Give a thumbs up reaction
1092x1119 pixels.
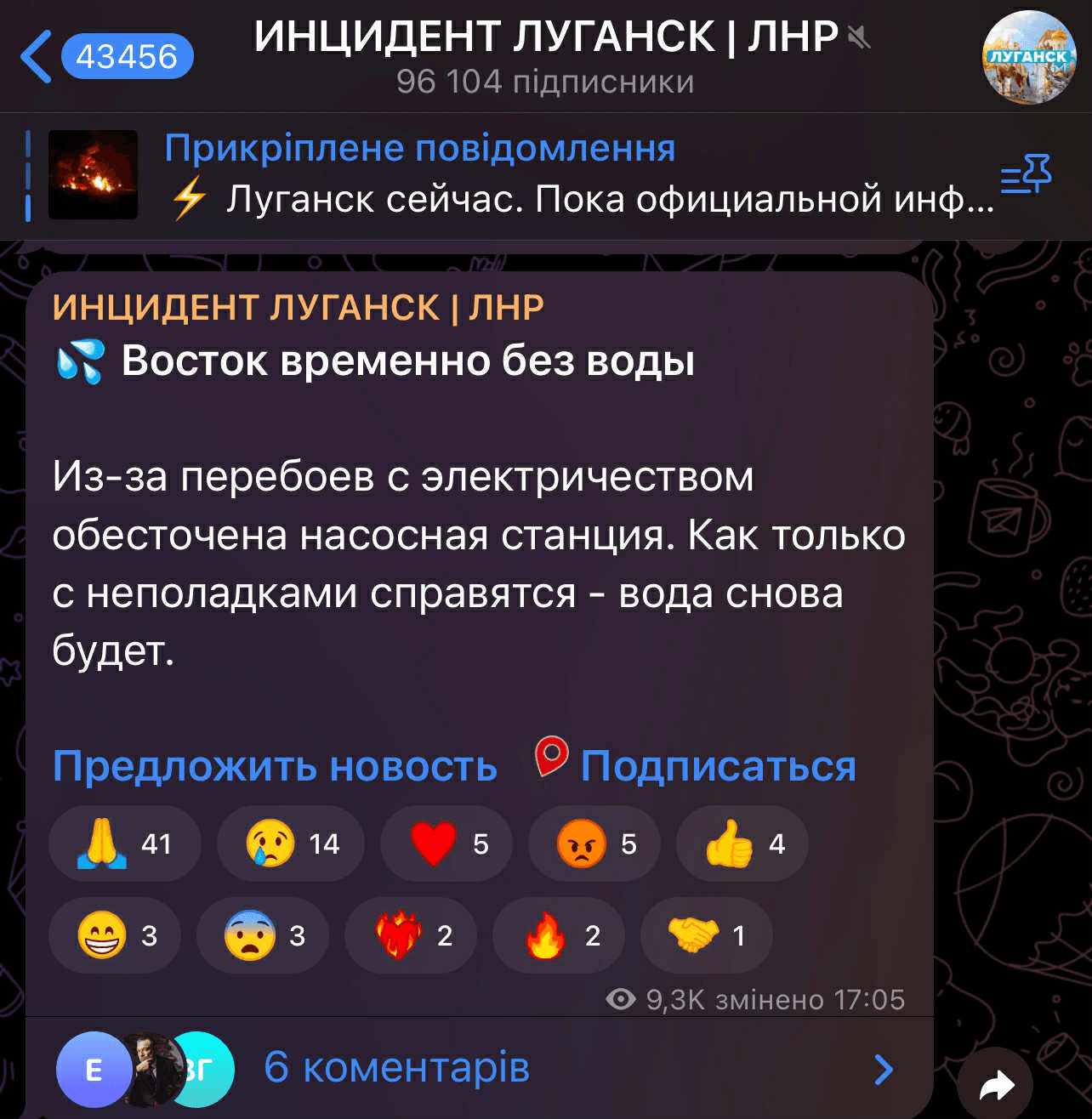pyautogui.click(x=742, y=844)
